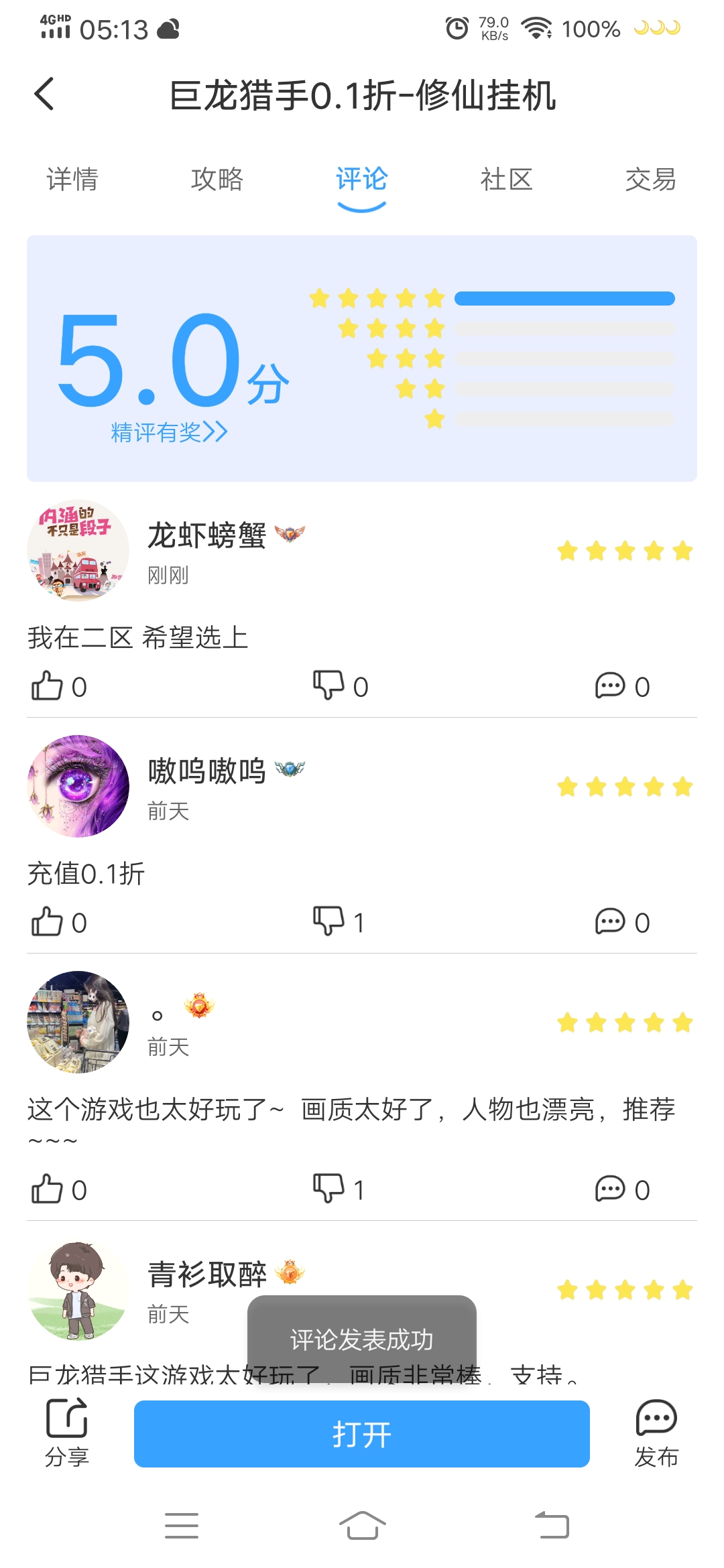Switch to the 详情 tab

(72, 180)
